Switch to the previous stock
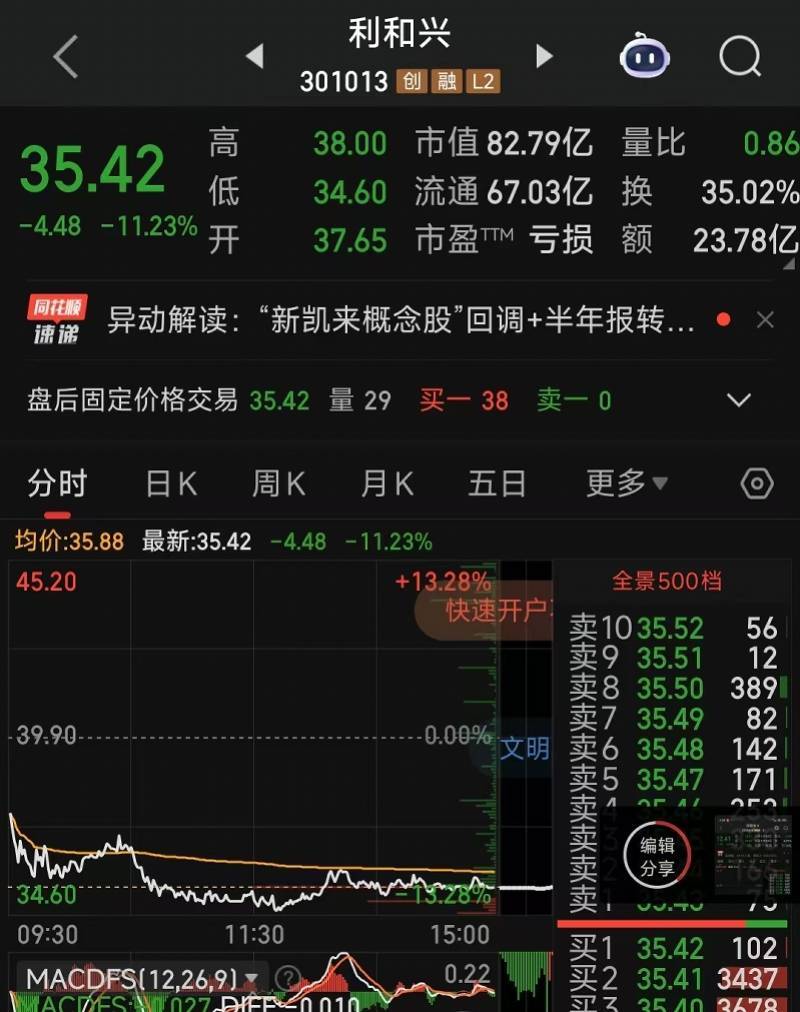The height and width of the screenshot is (1012, 800). [254, 56]
